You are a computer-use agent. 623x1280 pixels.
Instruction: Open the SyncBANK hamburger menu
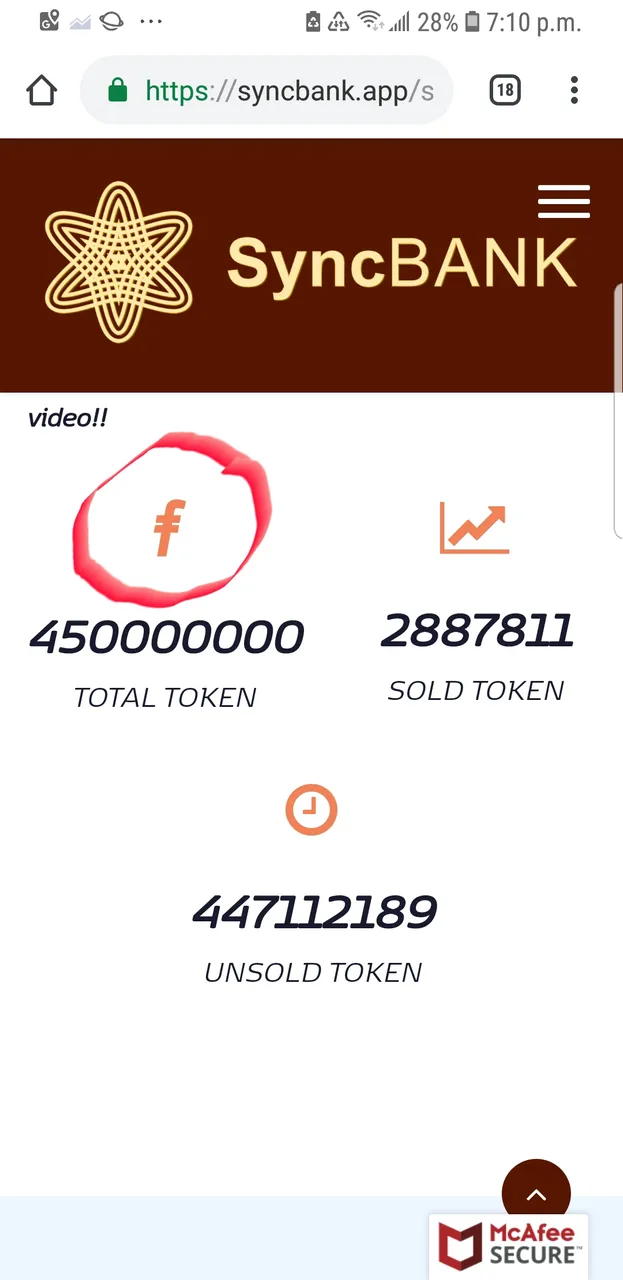(564, 202)
